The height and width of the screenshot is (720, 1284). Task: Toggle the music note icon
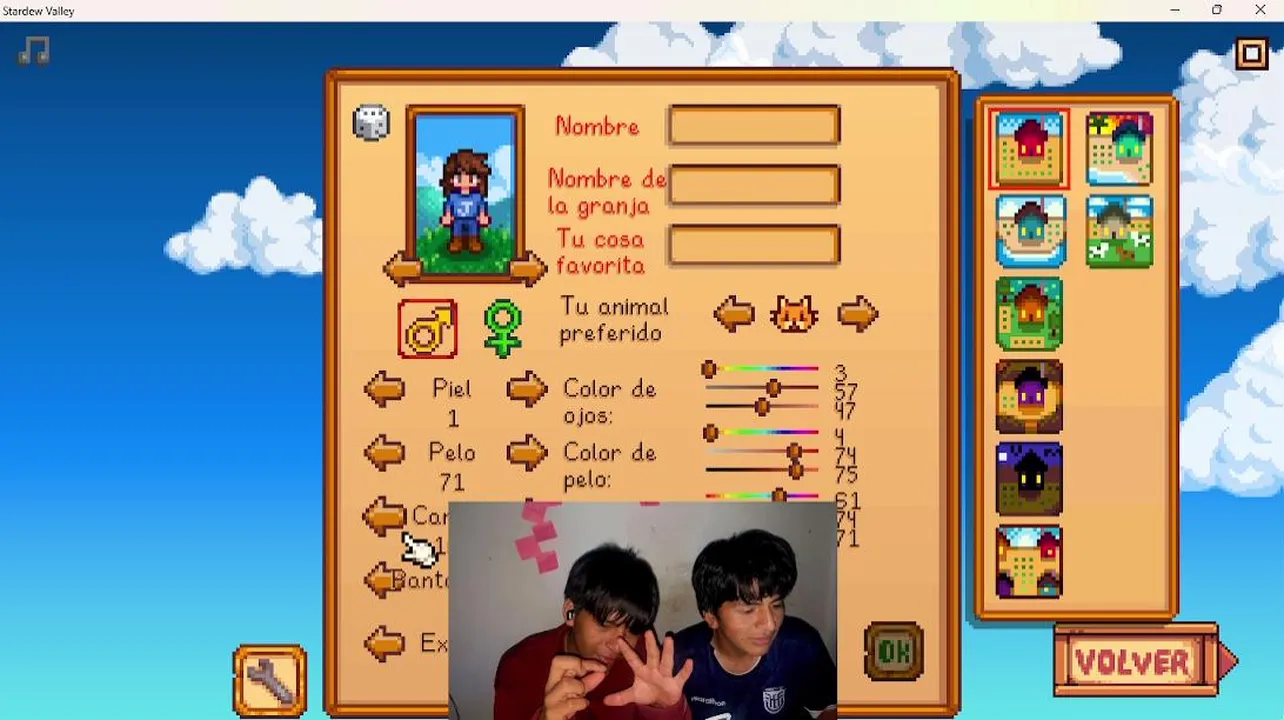tap(34, 50)
